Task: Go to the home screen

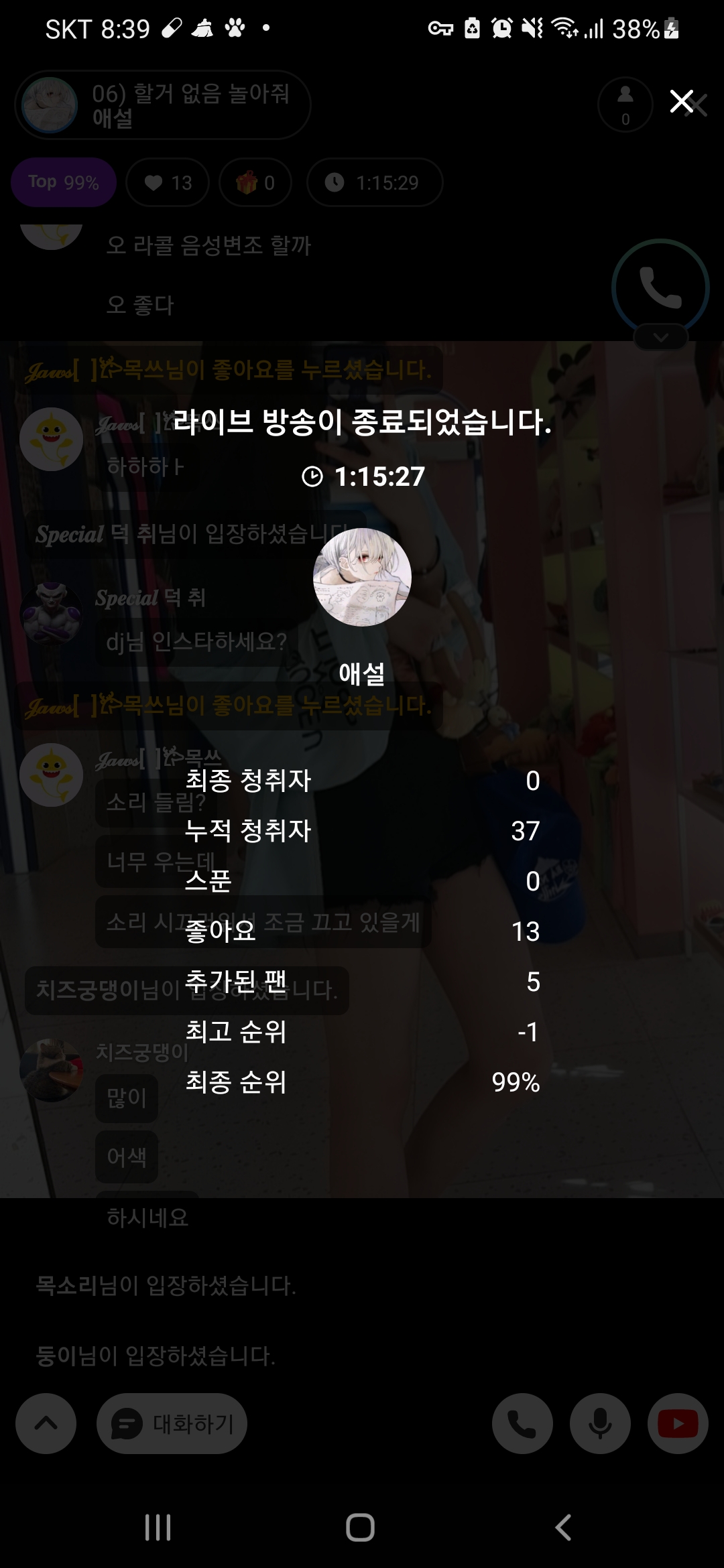Action: pyautogui.click(x=360, y=1527)
